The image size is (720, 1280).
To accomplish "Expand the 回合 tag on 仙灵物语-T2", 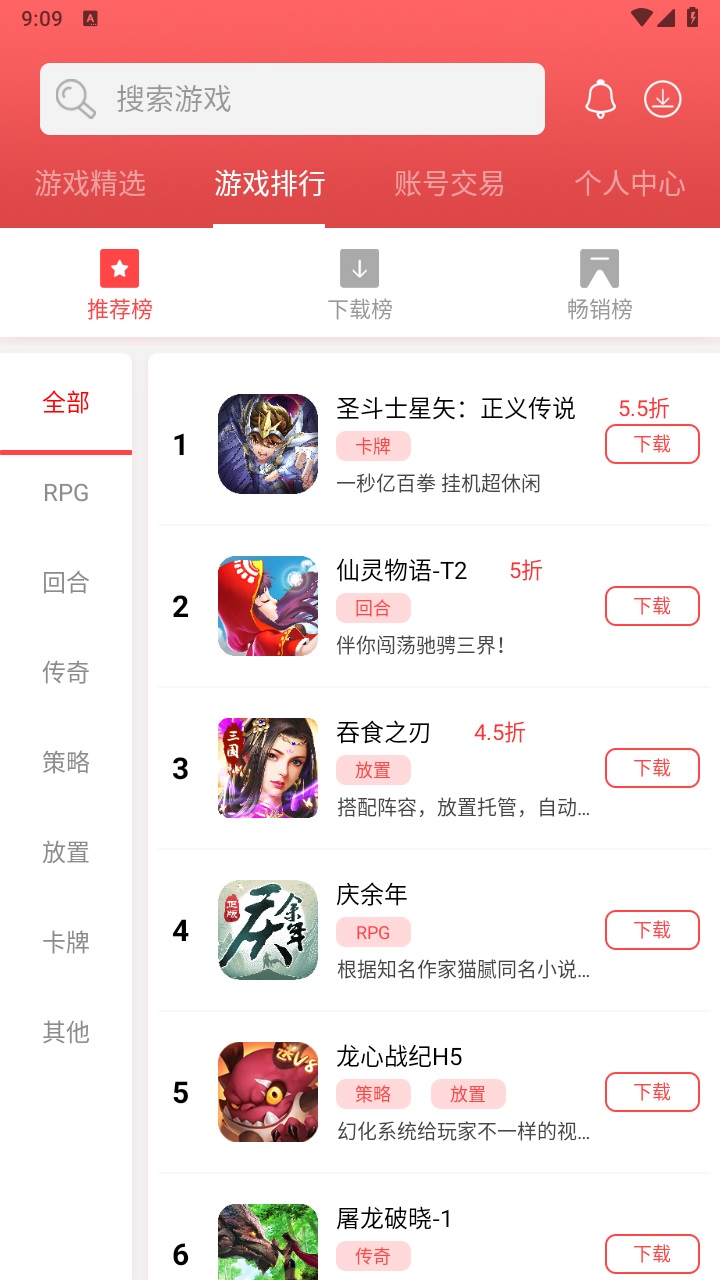I will tap(373, 608).
